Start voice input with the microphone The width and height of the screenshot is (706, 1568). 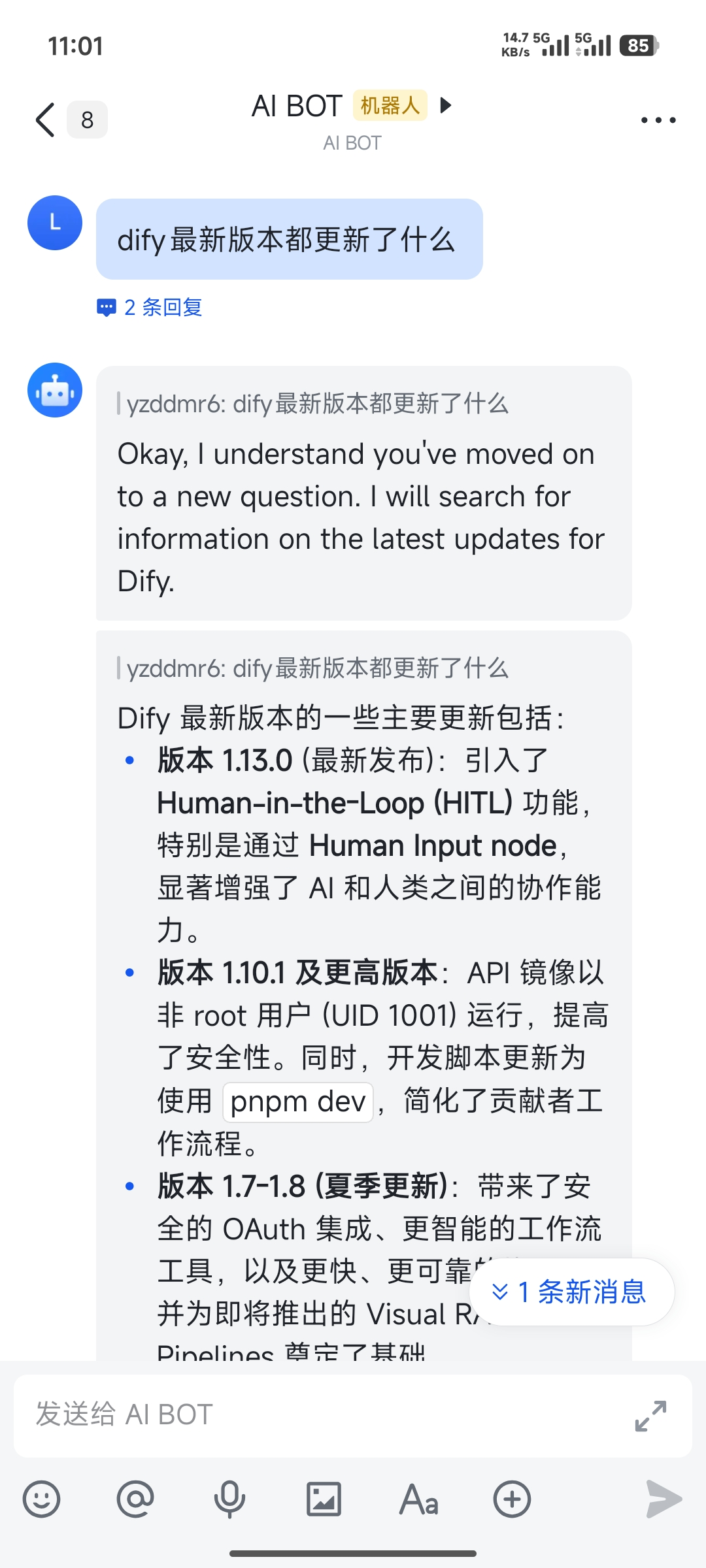(229, 1499)
